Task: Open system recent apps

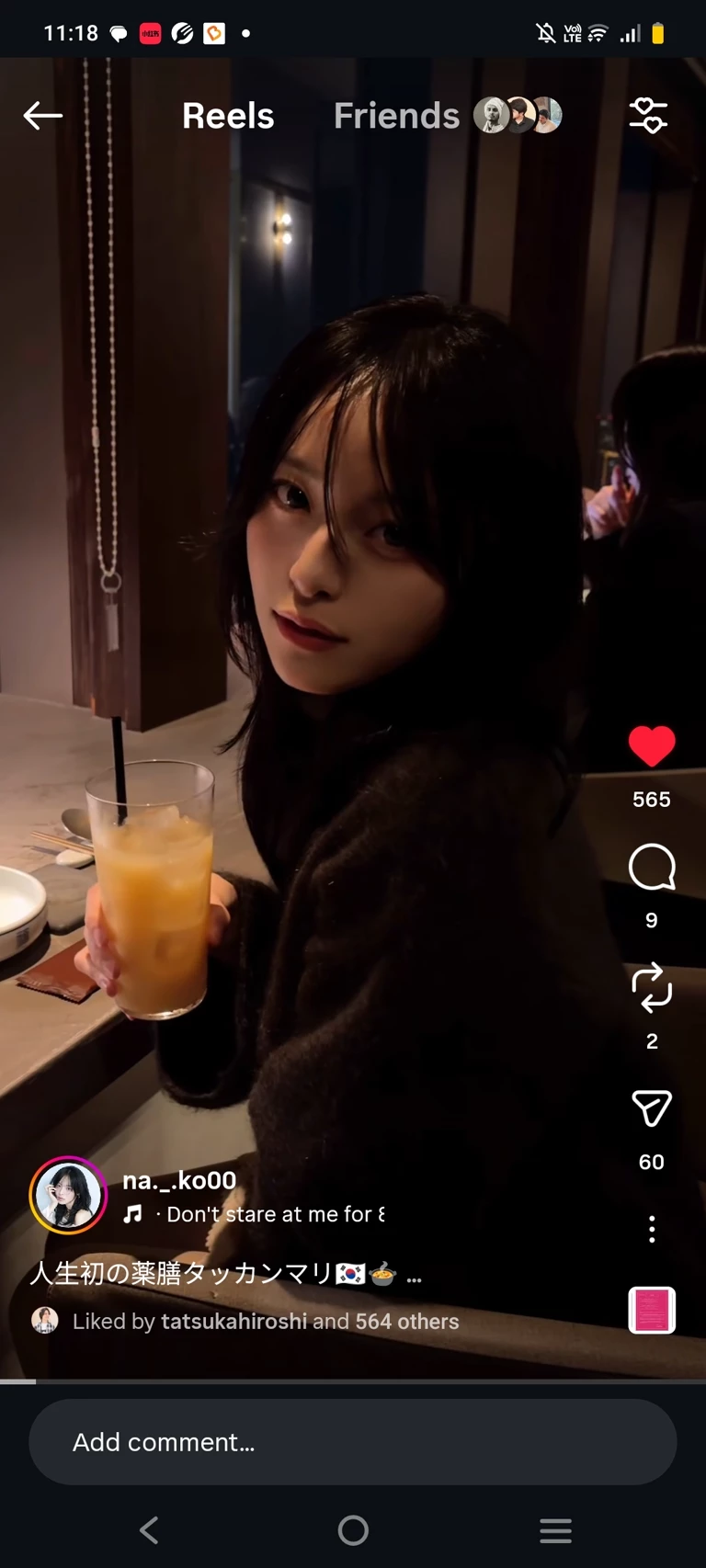Action: pos(555,1530)
